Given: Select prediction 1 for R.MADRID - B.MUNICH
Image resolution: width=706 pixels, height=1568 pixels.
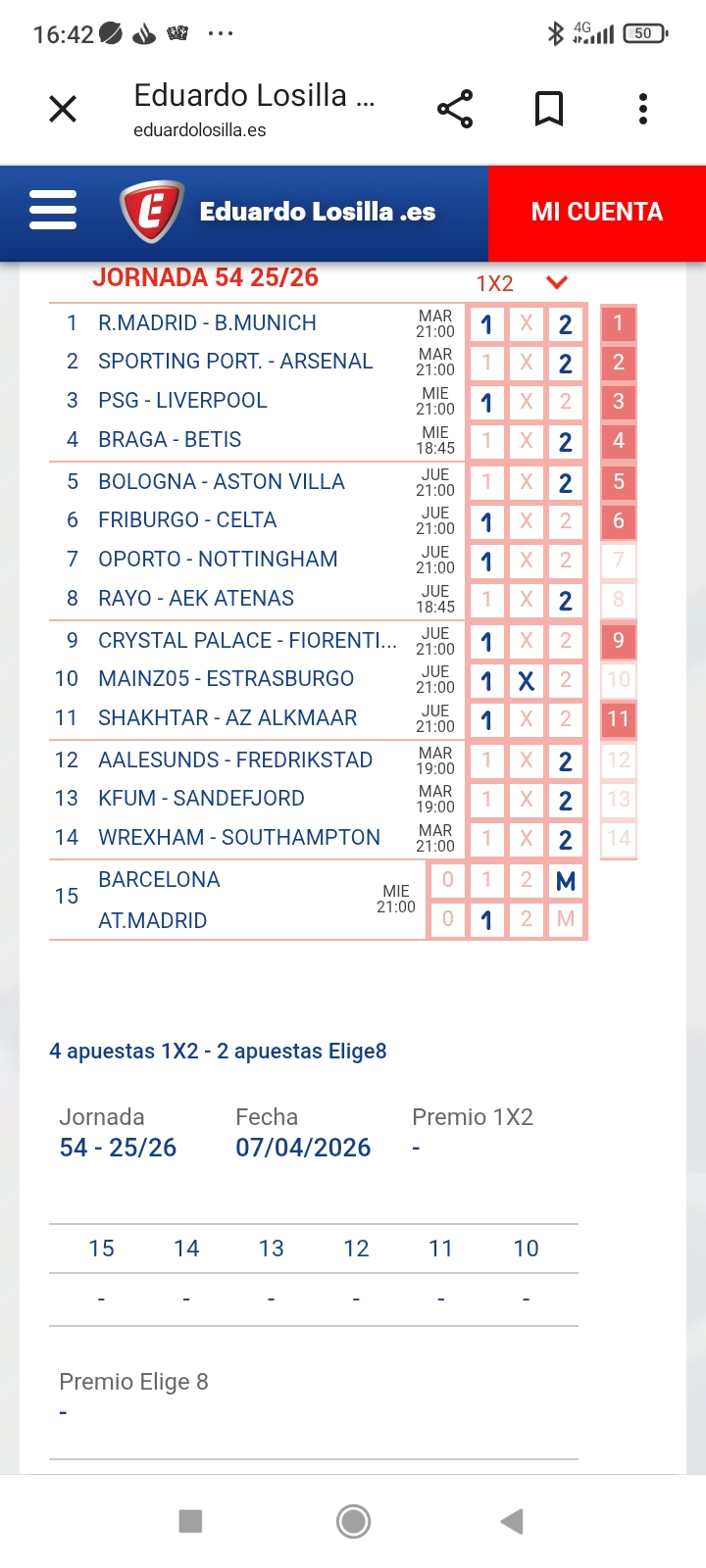Looking at the screenshot, I should pos(486,322).
